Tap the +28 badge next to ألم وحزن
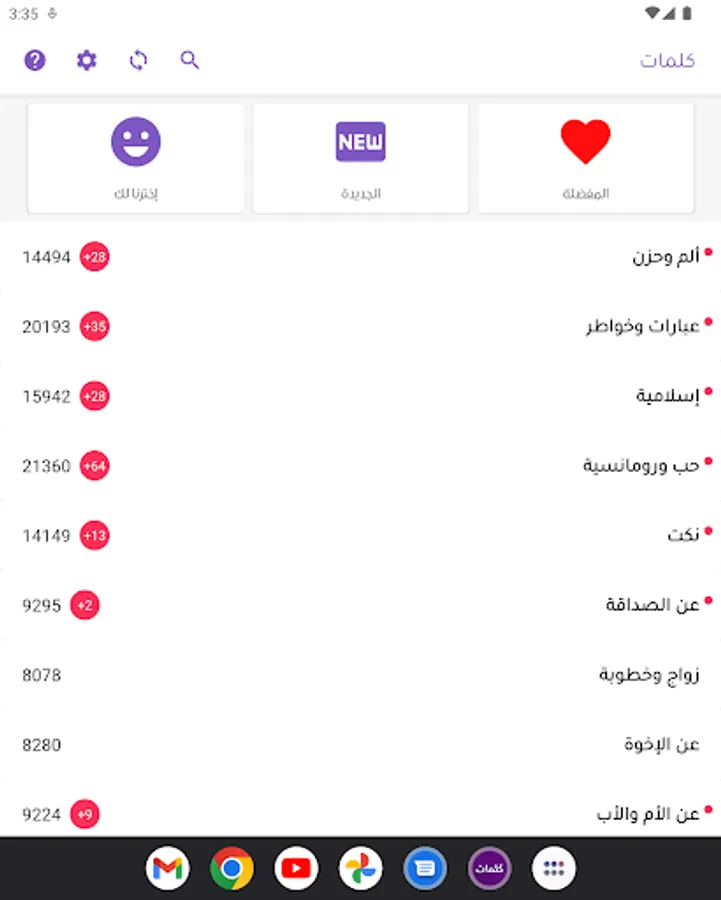This screenshot has width=721, height=900. pyautogui.click(x=93, y=257)
